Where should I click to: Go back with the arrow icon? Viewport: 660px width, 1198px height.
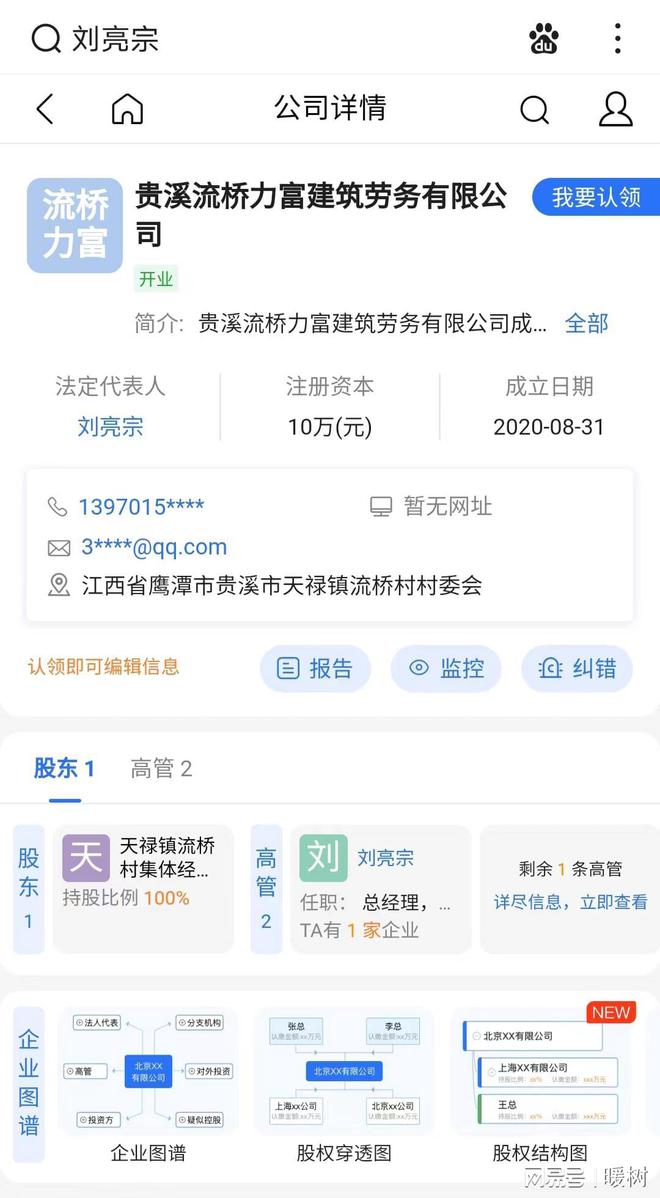pos(45,108)
